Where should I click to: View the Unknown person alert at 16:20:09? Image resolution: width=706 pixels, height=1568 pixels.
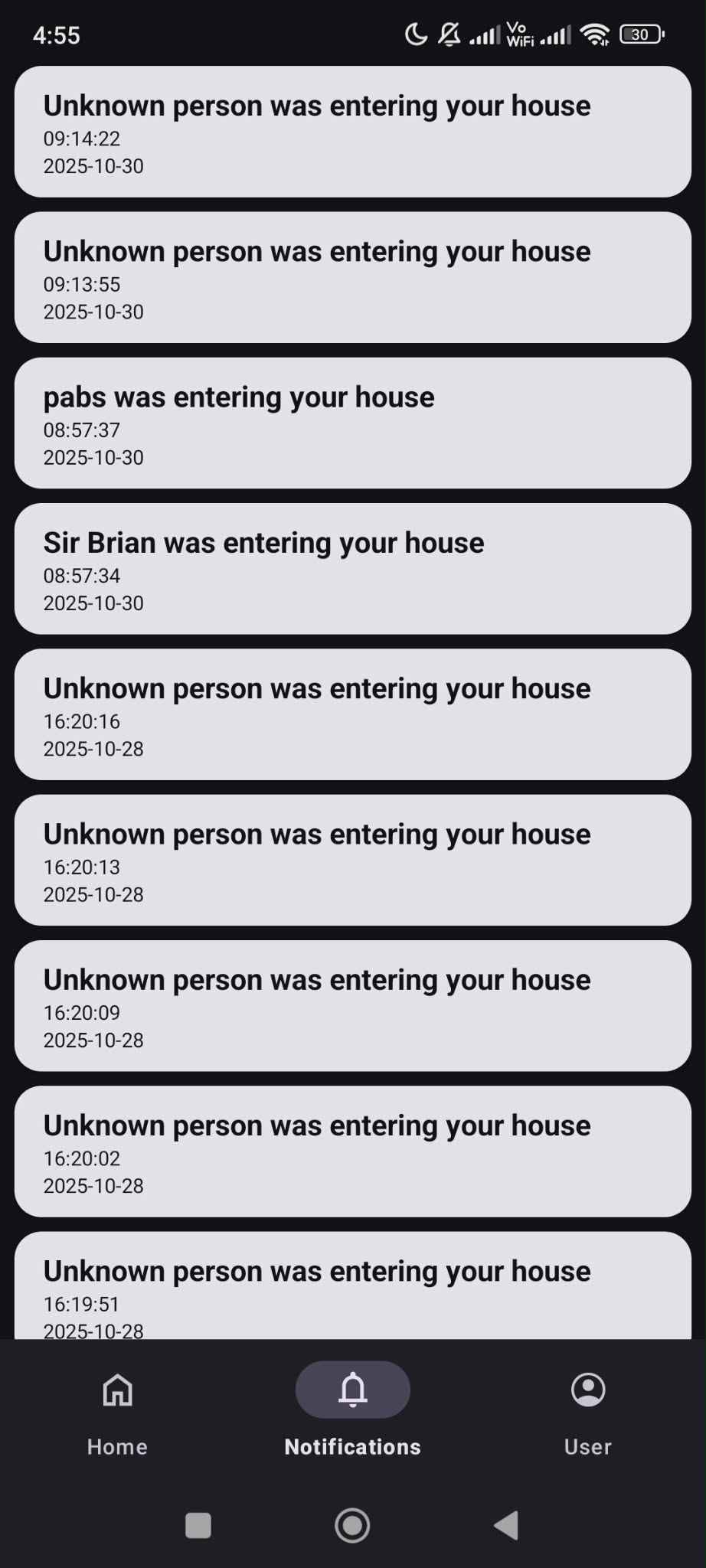[x=352, y=1005]
